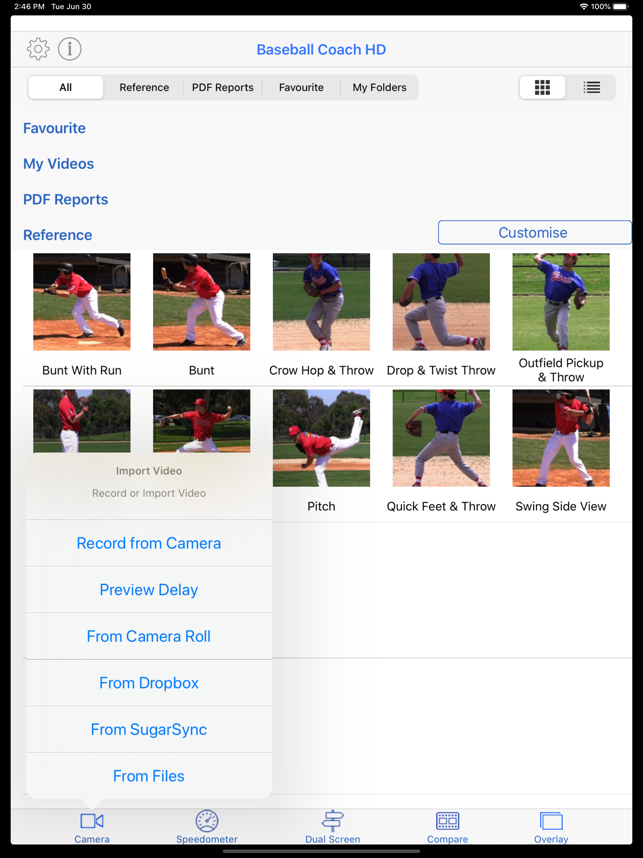Viewport: 643px width, 858px height.
Task: Select Preview Delay option
Action: pyautogui.click(x=148, y=590)
